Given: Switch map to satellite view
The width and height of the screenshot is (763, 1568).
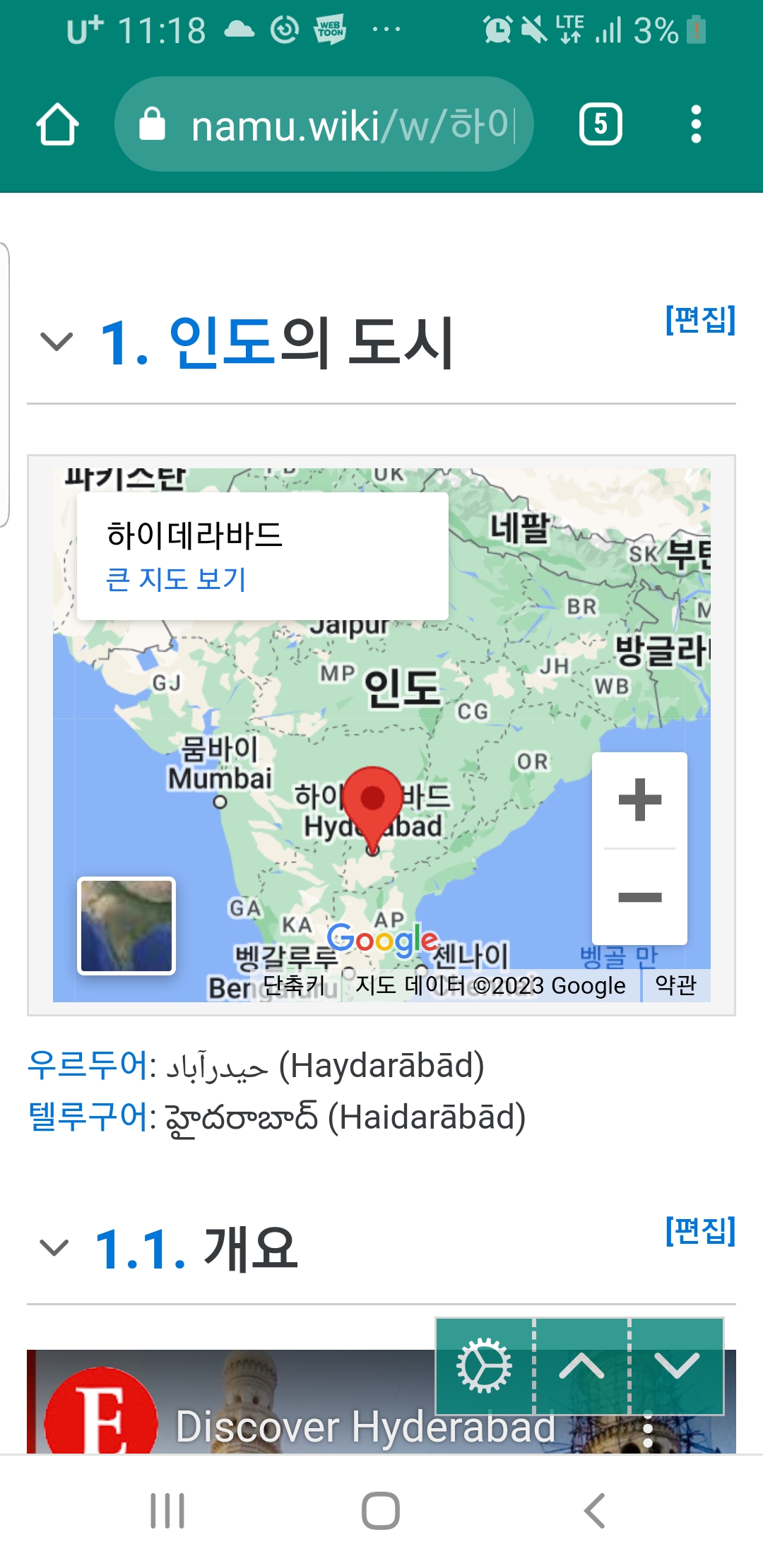Looking at the screenshot, I should coord(126,925).
